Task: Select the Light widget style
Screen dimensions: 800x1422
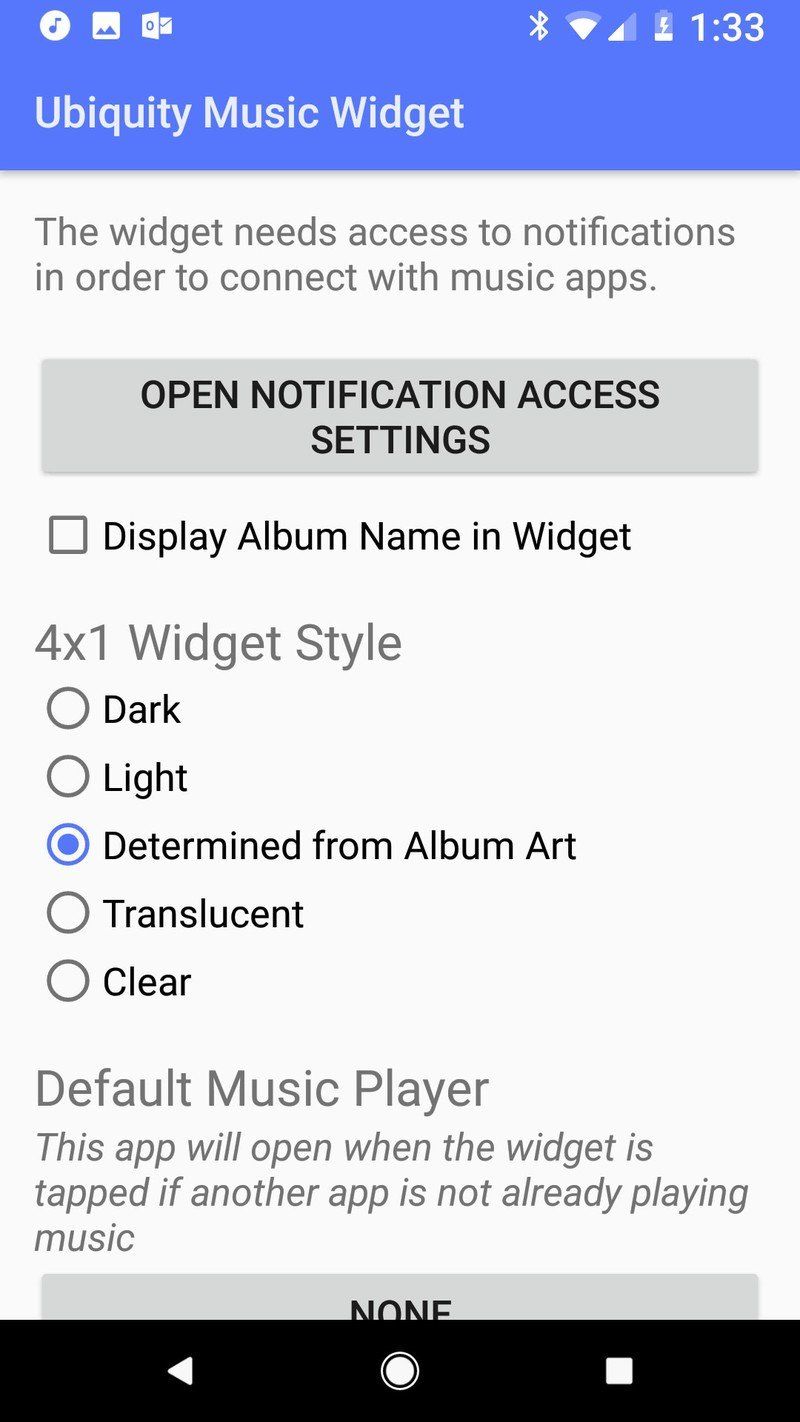Action: point(67,776)
